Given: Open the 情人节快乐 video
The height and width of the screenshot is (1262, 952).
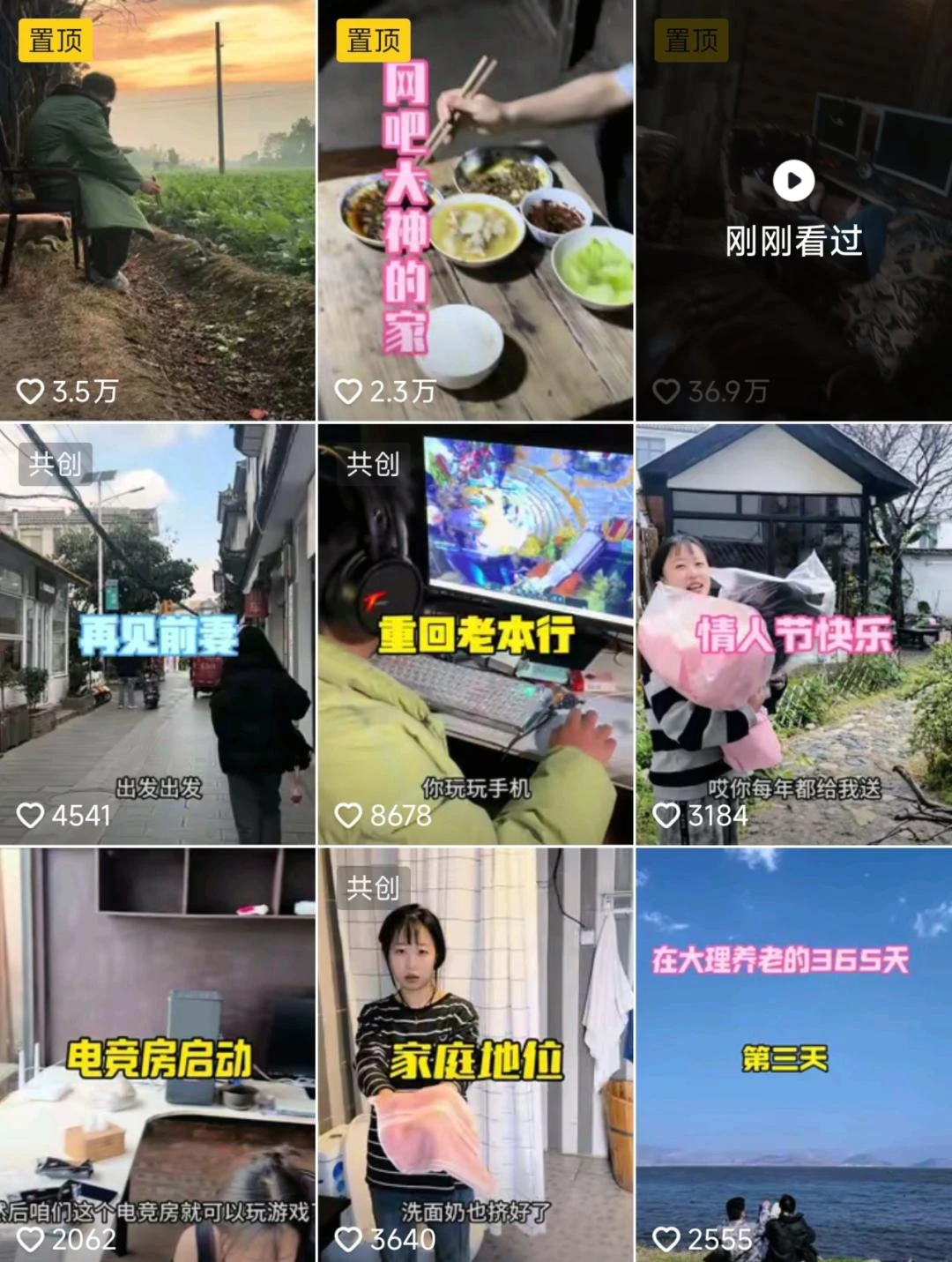Looking at the screenshot, I should pyautogui.click(x=793, y=633).
